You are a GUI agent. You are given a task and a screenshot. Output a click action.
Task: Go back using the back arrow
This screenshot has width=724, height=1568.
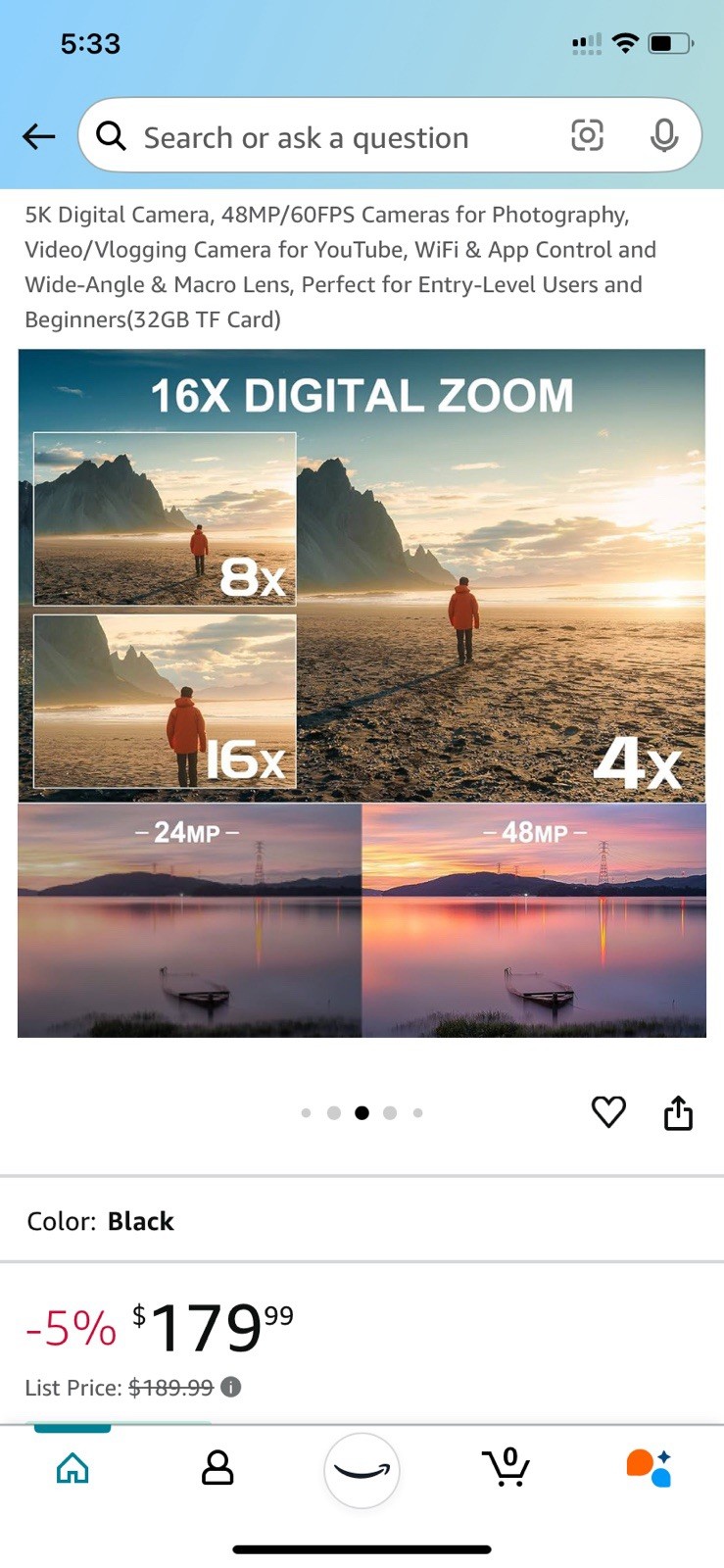point(39,136)
